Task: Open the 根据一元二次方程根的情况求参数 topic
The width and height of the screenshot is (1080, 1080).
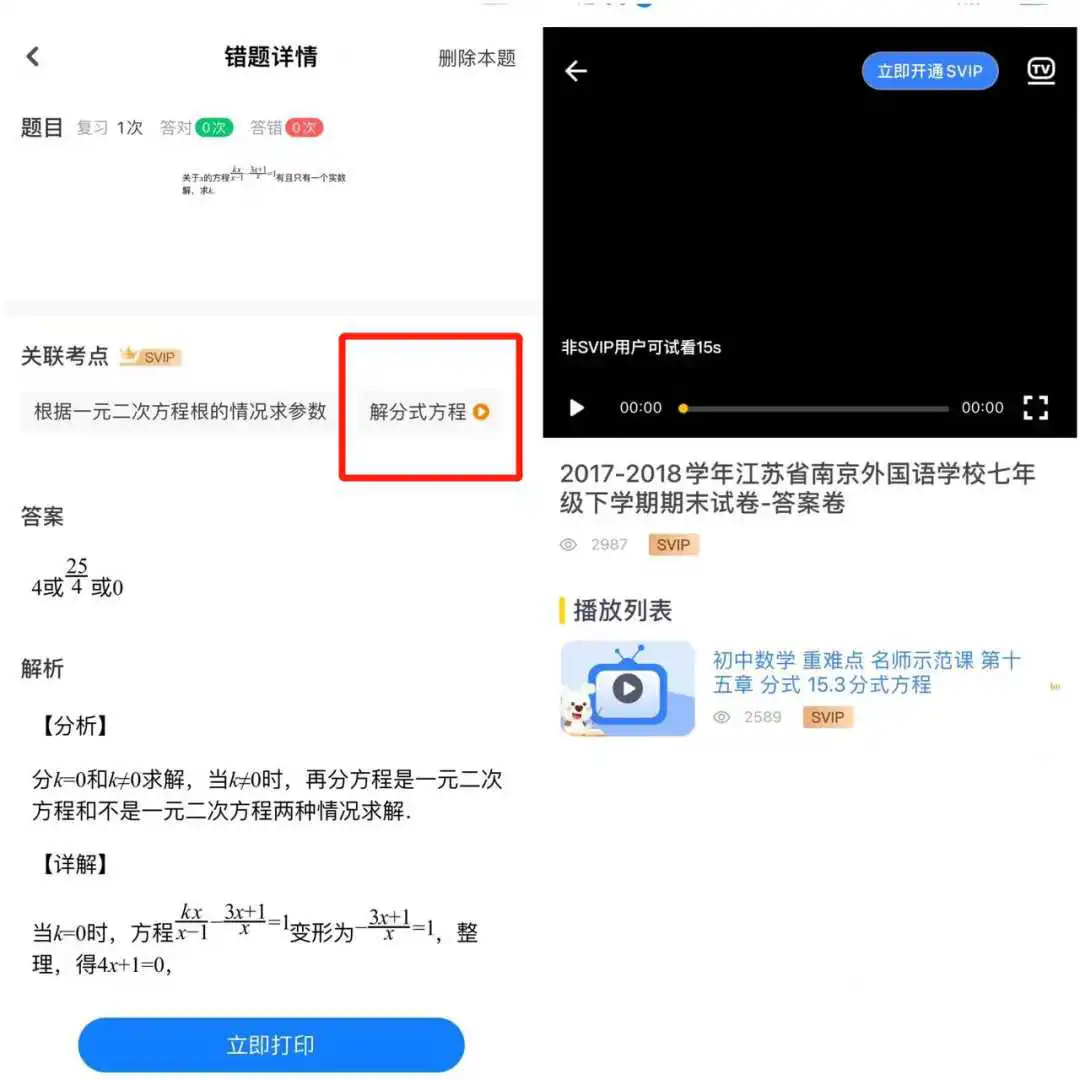Action: (x=180, y=411)
